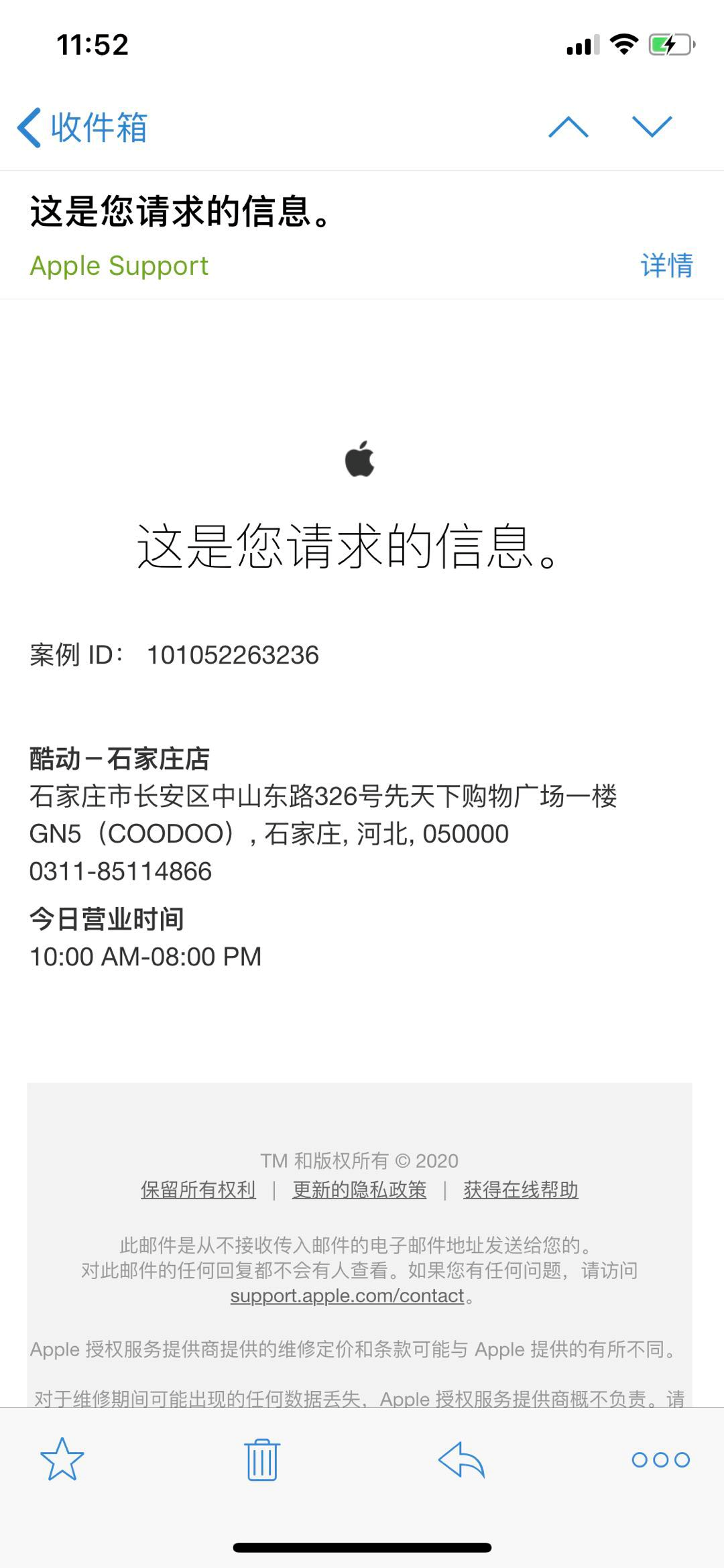The width and height of the screenshot is (724, 1568).
Task: Call 0311-85114866 phone number
Action: 121,871
